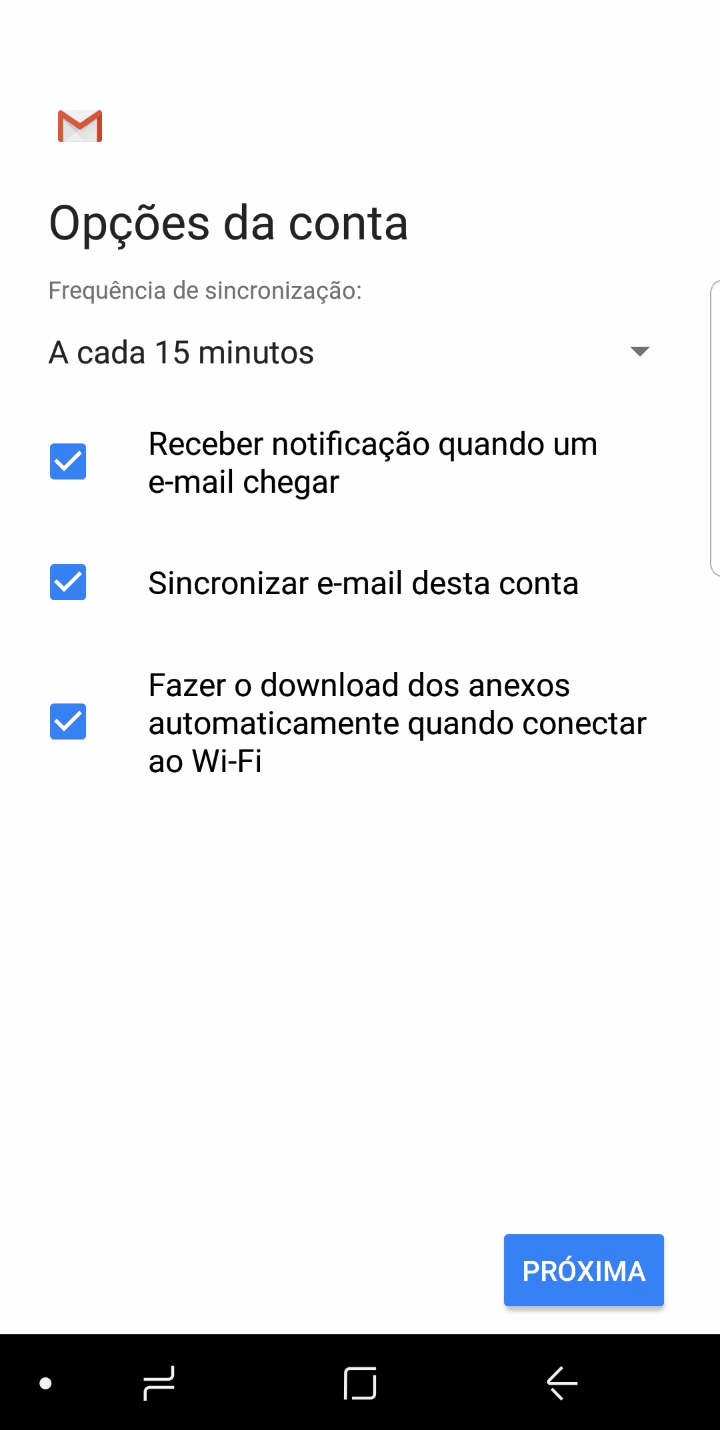Image resolution: width=720 pixels, height=1430 pixels.
Task: Tap the PRÓXIMA button
Action: pyautogui.click(x=583, y=1270)
